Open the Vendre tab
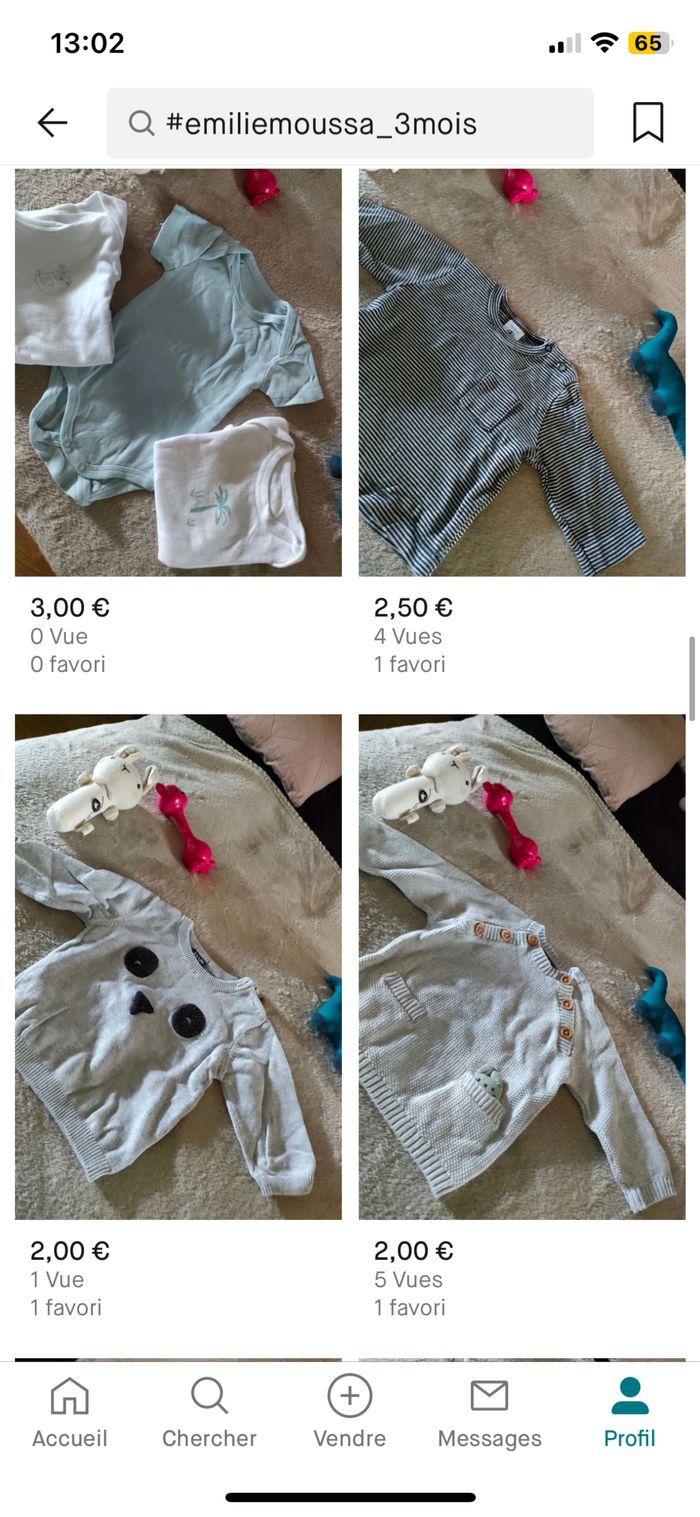The image size is (700, 1517). [x=349, y=1412]
